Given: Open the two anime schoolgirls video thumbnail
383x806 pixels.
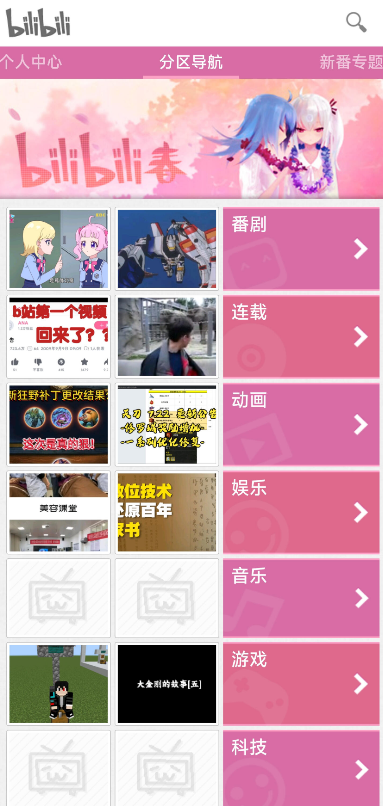Looking at the screenshot, I should click(59, 249).
